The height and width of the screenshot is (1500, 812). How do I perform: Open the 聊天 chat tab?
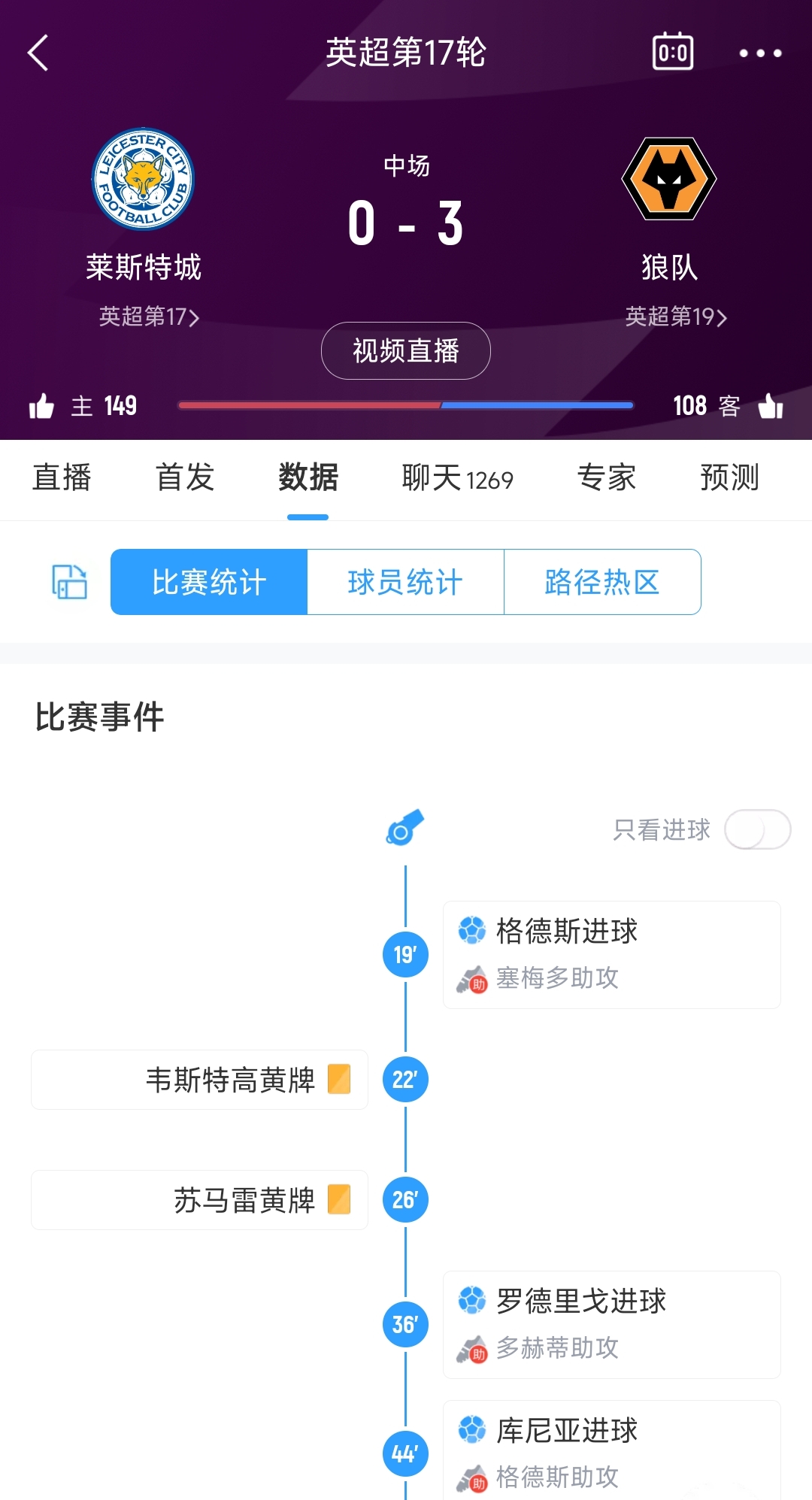pyautogui.click(x=457, y=478)
